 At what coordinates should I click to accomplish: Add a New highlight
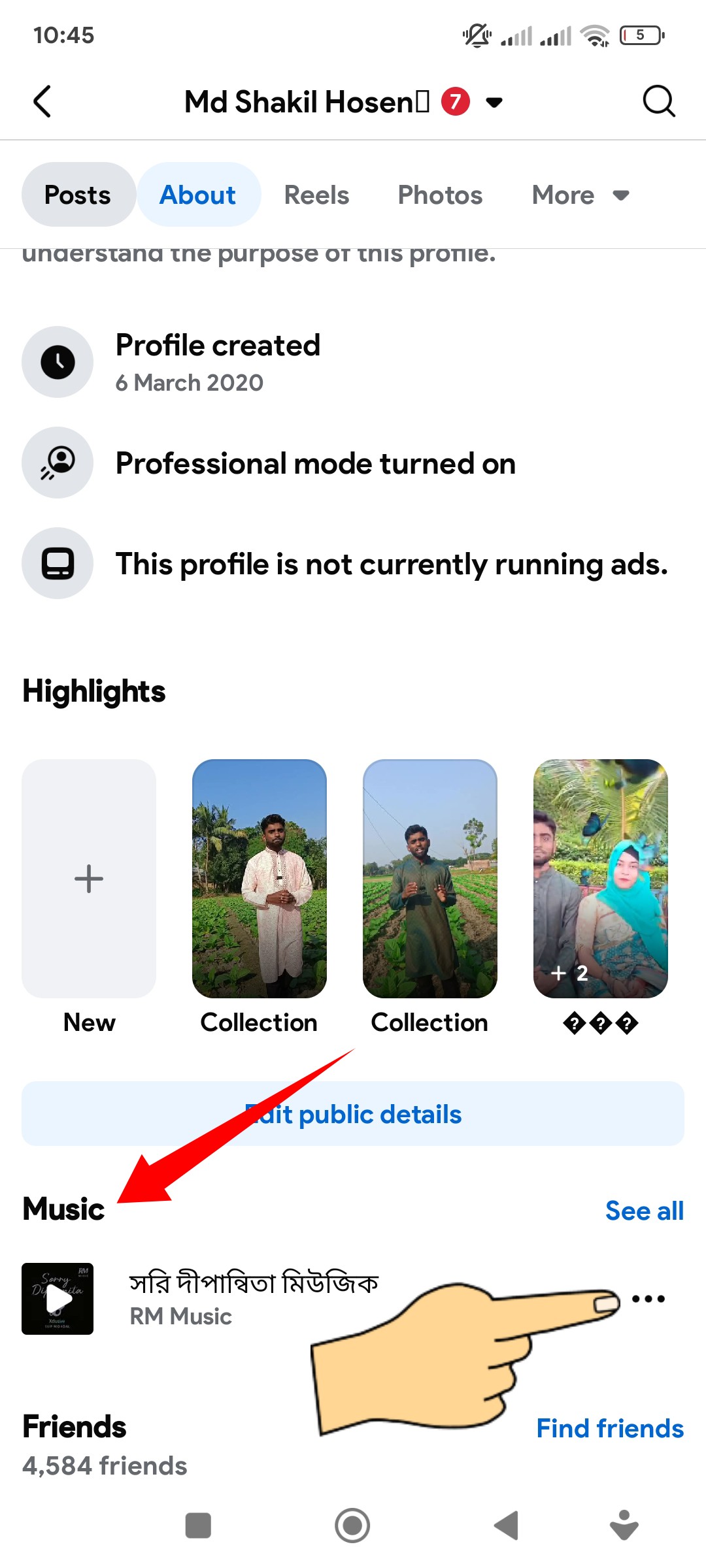point(89,878)
